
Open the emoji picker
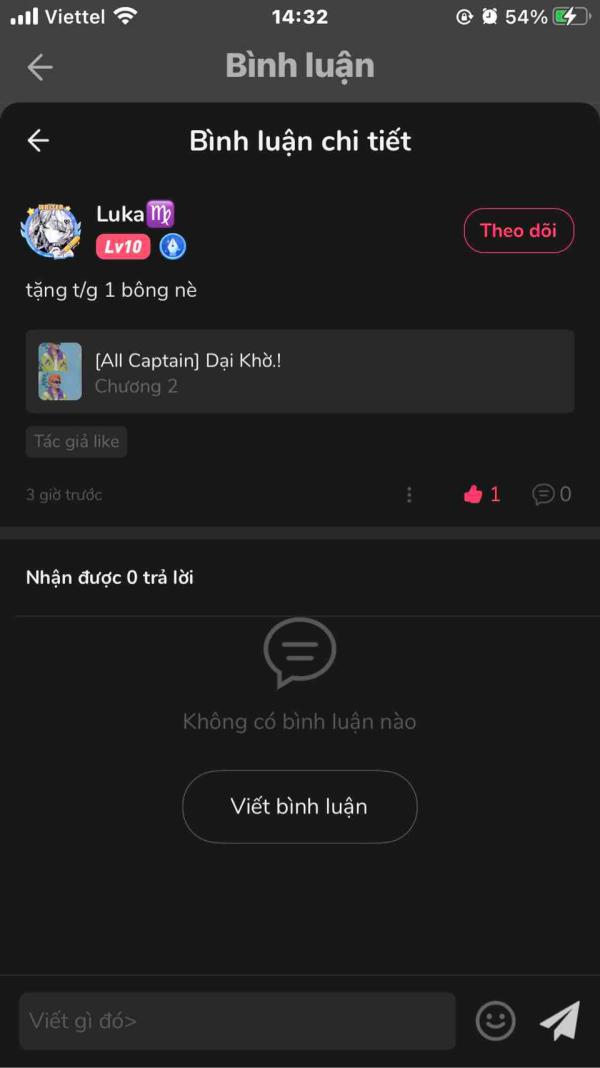click(495, 1021)
